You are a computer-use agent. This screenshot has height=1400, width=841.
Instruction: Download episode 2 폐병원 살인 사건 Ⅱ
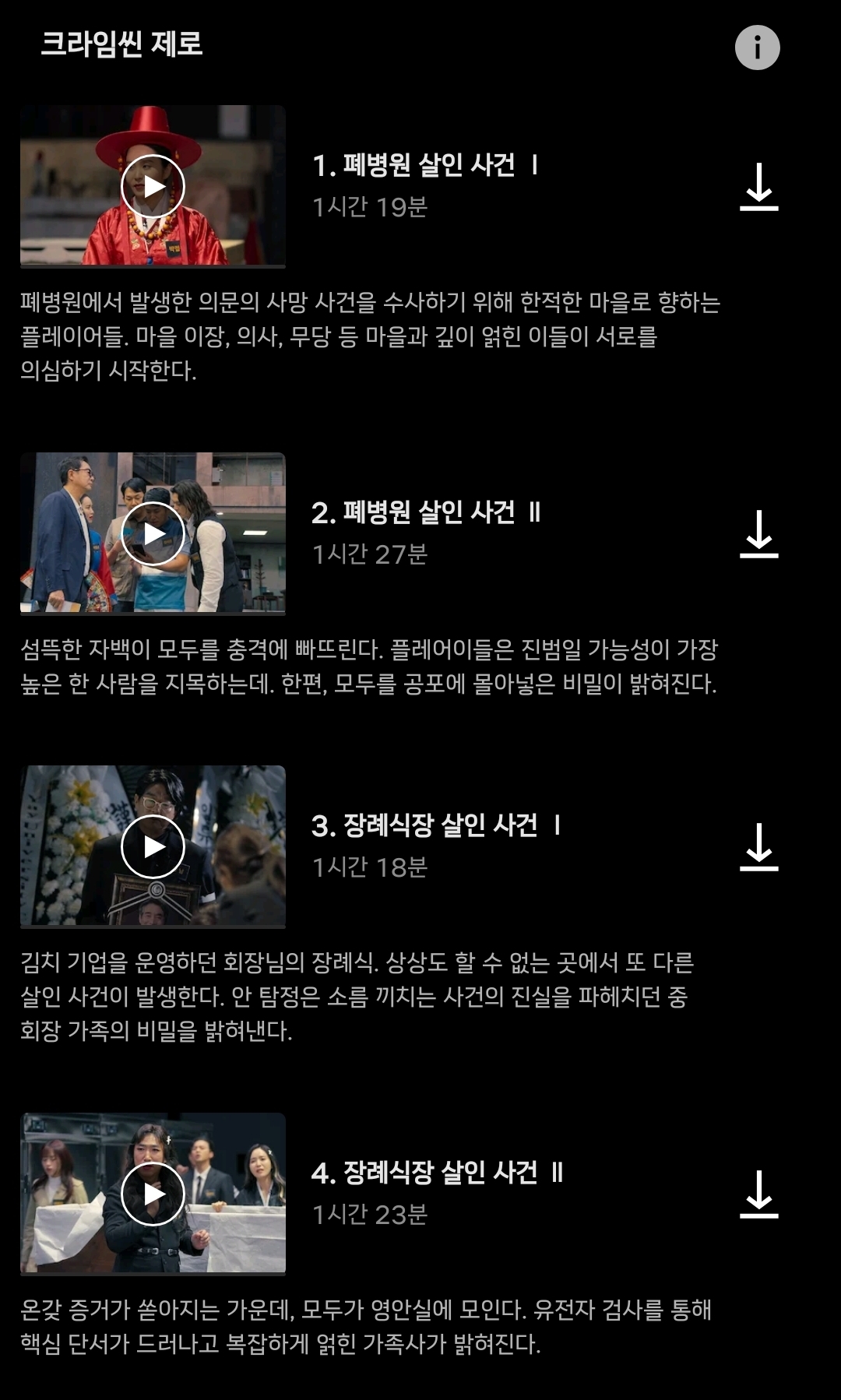pos(758,535)
